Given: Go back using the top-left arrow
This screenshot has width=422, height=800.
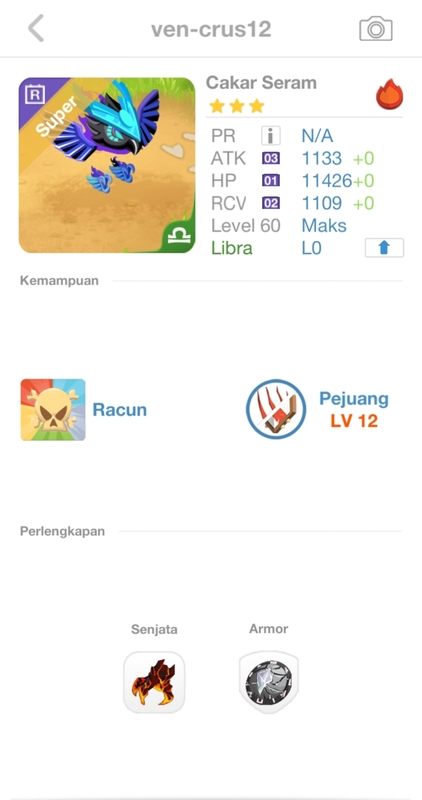Looking at the screenshot, I should (36, 28).
